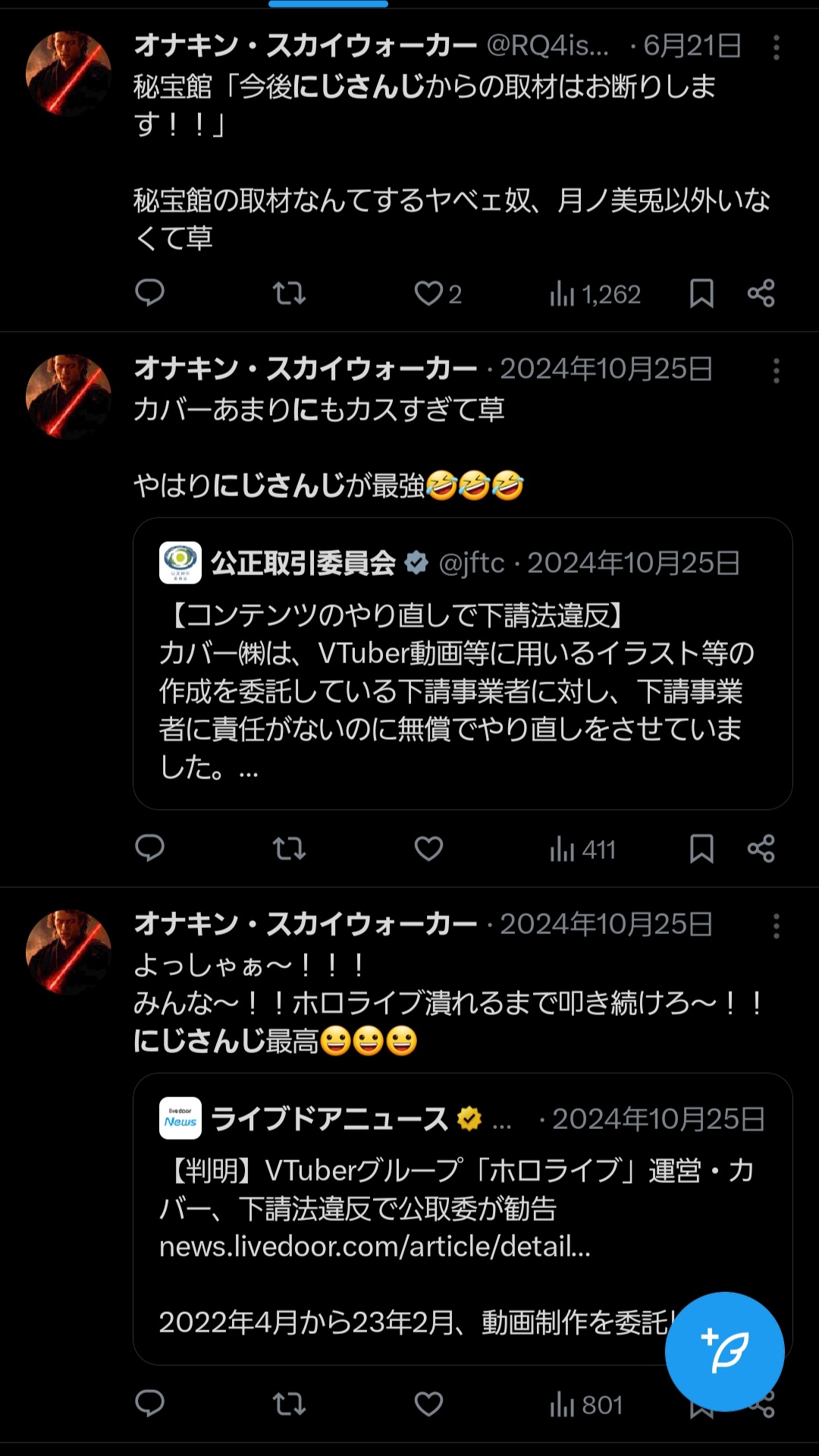
Task: Open overflow menu on the カバーあまりにもカスすぎて草 post
Action: pyautogui.click(x=776, y=371)
